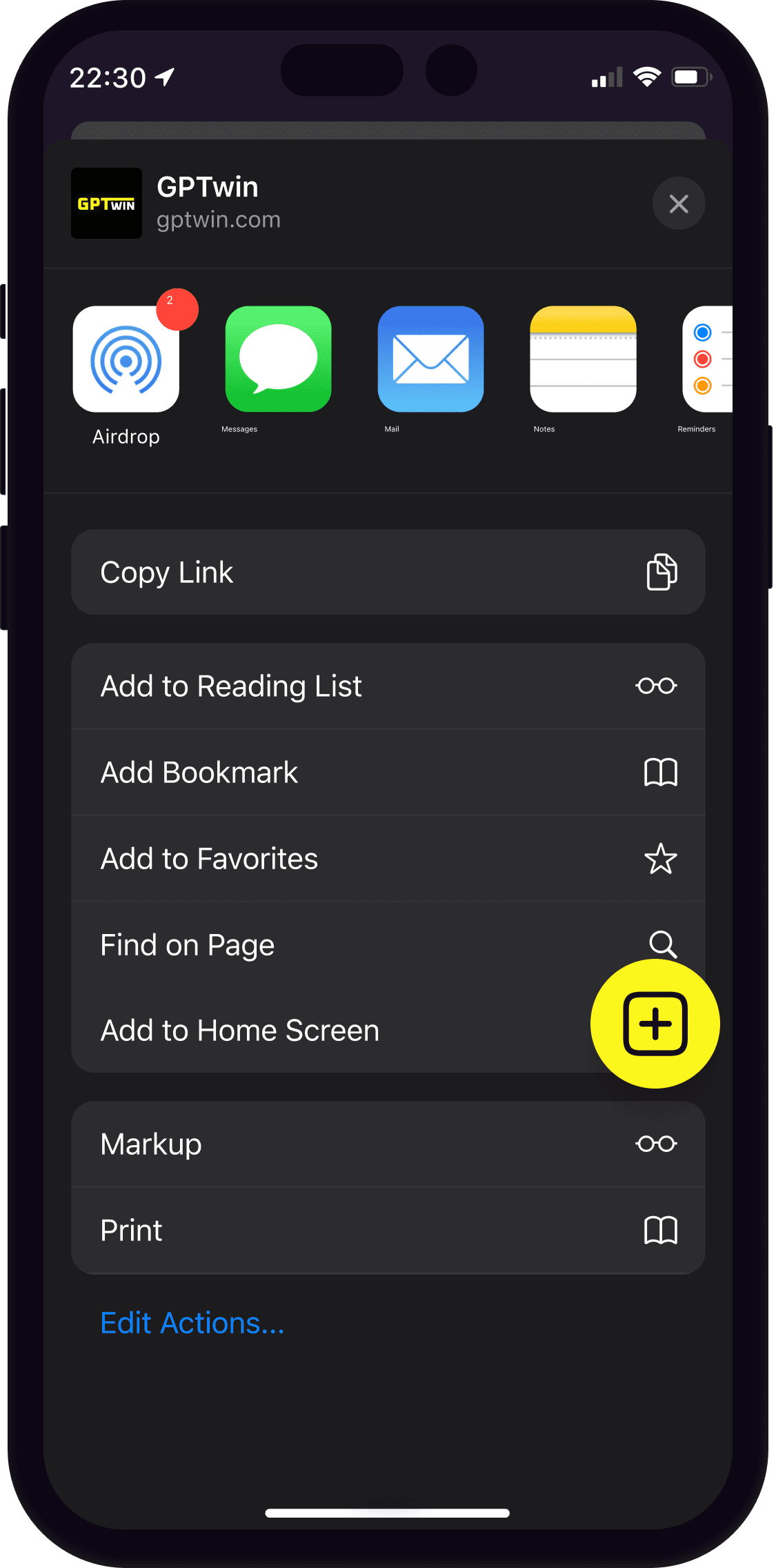
Task: Save the page to Notes
Action: tap(583, 359)
